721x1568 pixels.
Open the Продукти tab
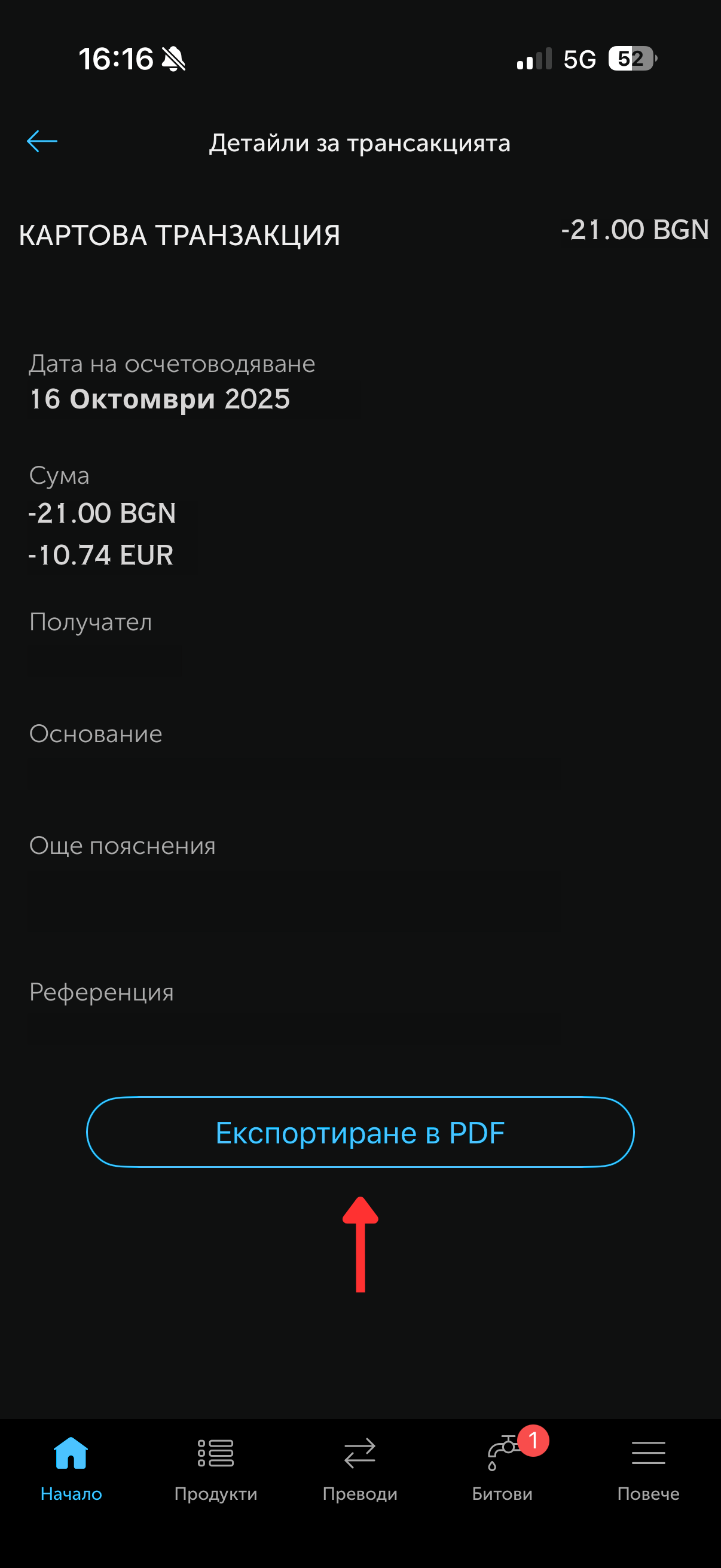click(215, 1467)
